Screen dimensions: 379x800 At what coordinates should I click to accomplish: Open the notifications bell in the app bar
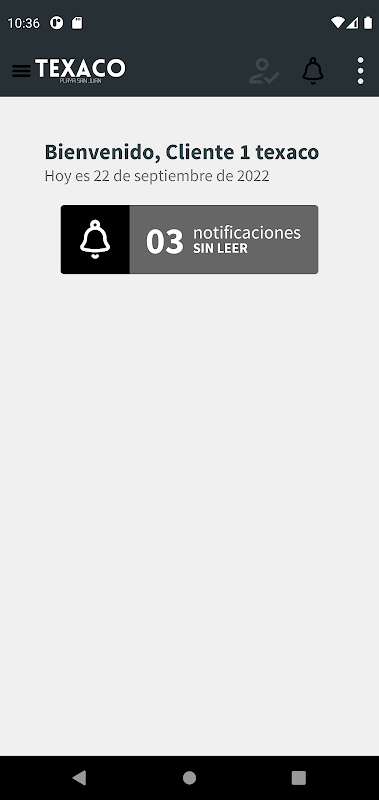point(313,71)
